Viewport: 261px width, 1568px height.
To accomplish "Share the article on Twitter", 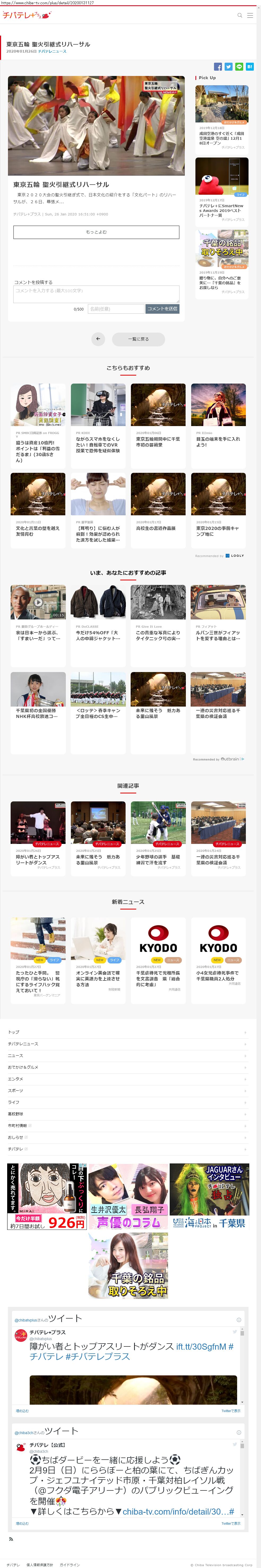I will point(228,67).
